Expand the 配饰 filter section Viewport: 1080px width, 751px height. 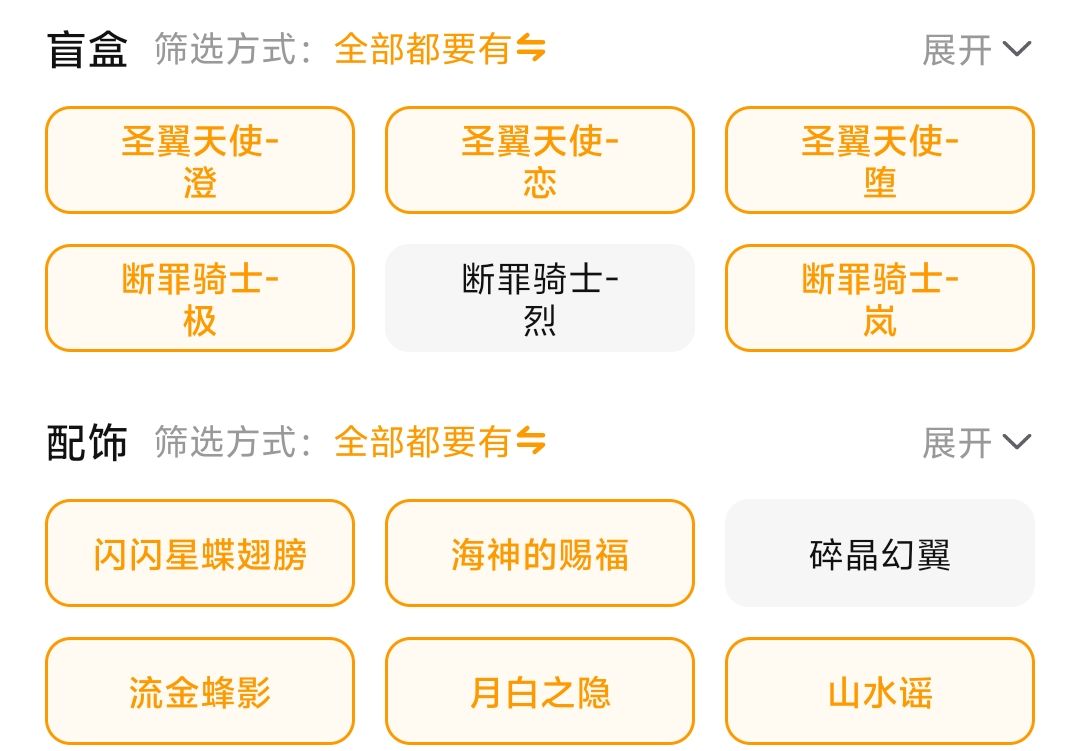[975, 442]
